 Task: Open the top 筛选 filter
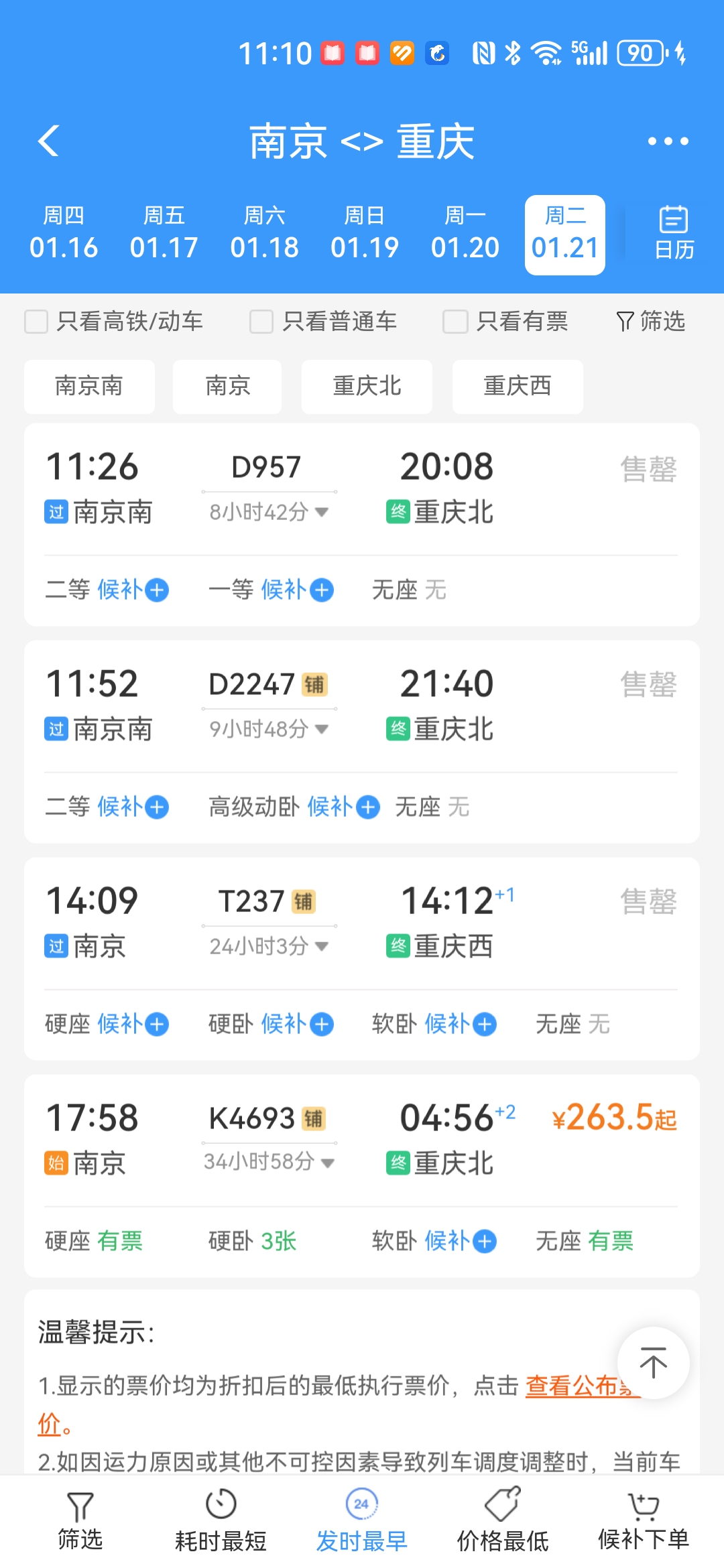(x=650, y=322)
